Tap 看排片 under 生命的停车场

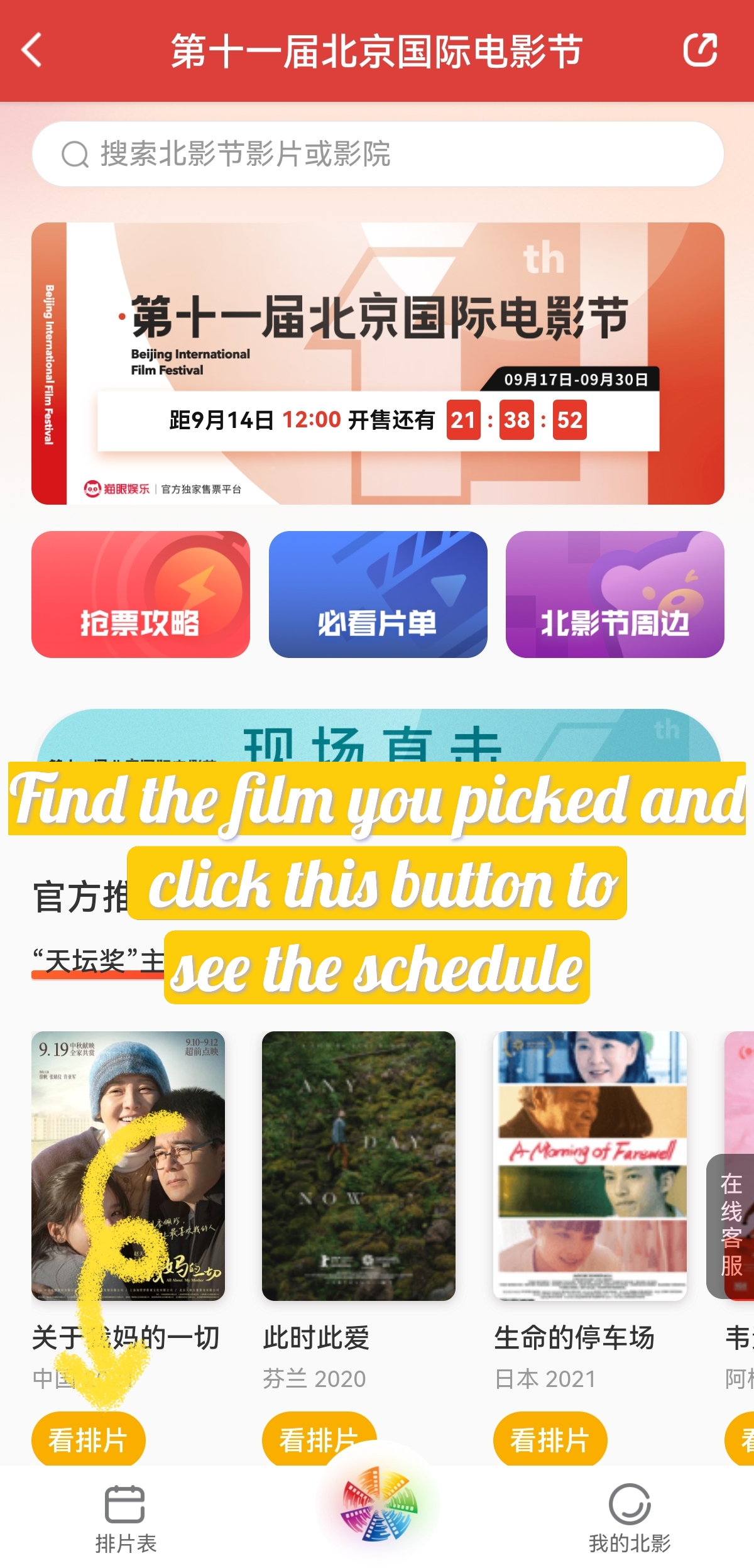[550, 1439]
